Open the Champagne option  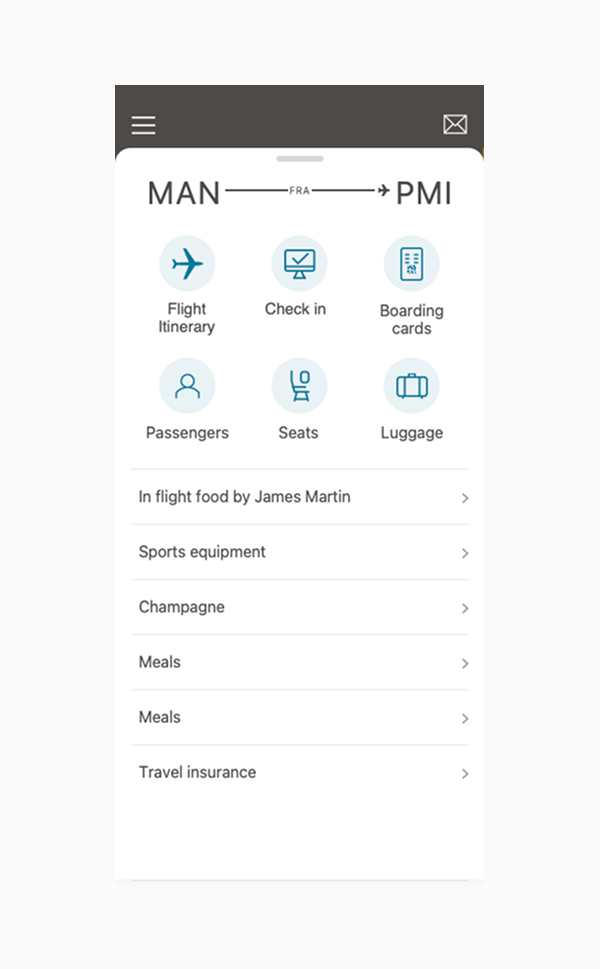(300, 607)
